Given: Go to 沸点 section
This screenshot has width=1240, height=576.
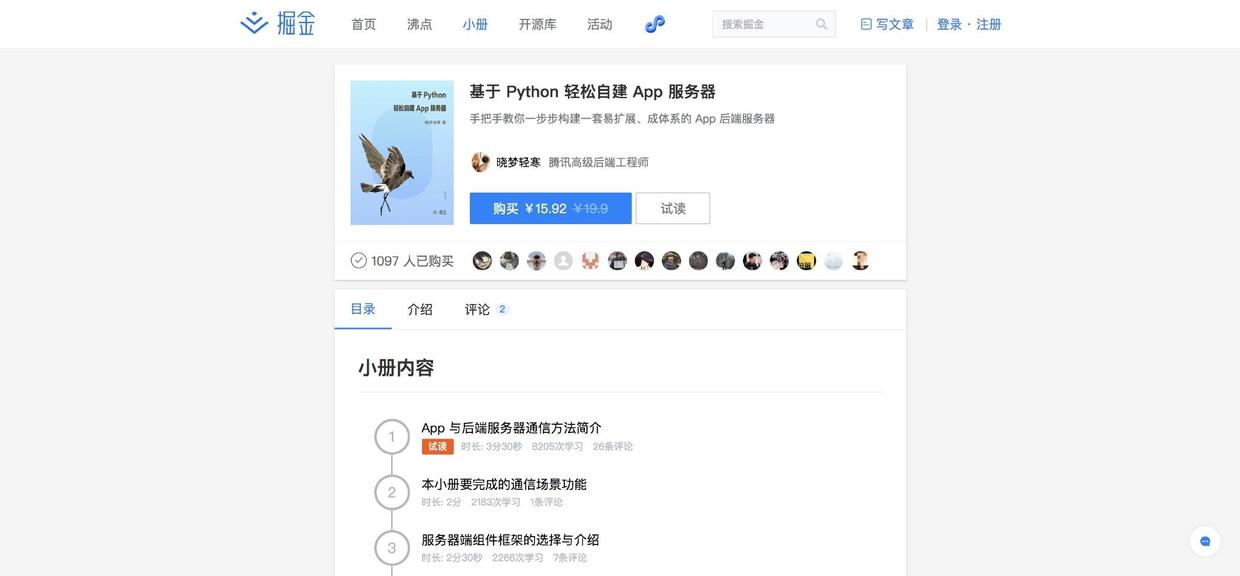Looking at the screenshot, I should (419, 24).
